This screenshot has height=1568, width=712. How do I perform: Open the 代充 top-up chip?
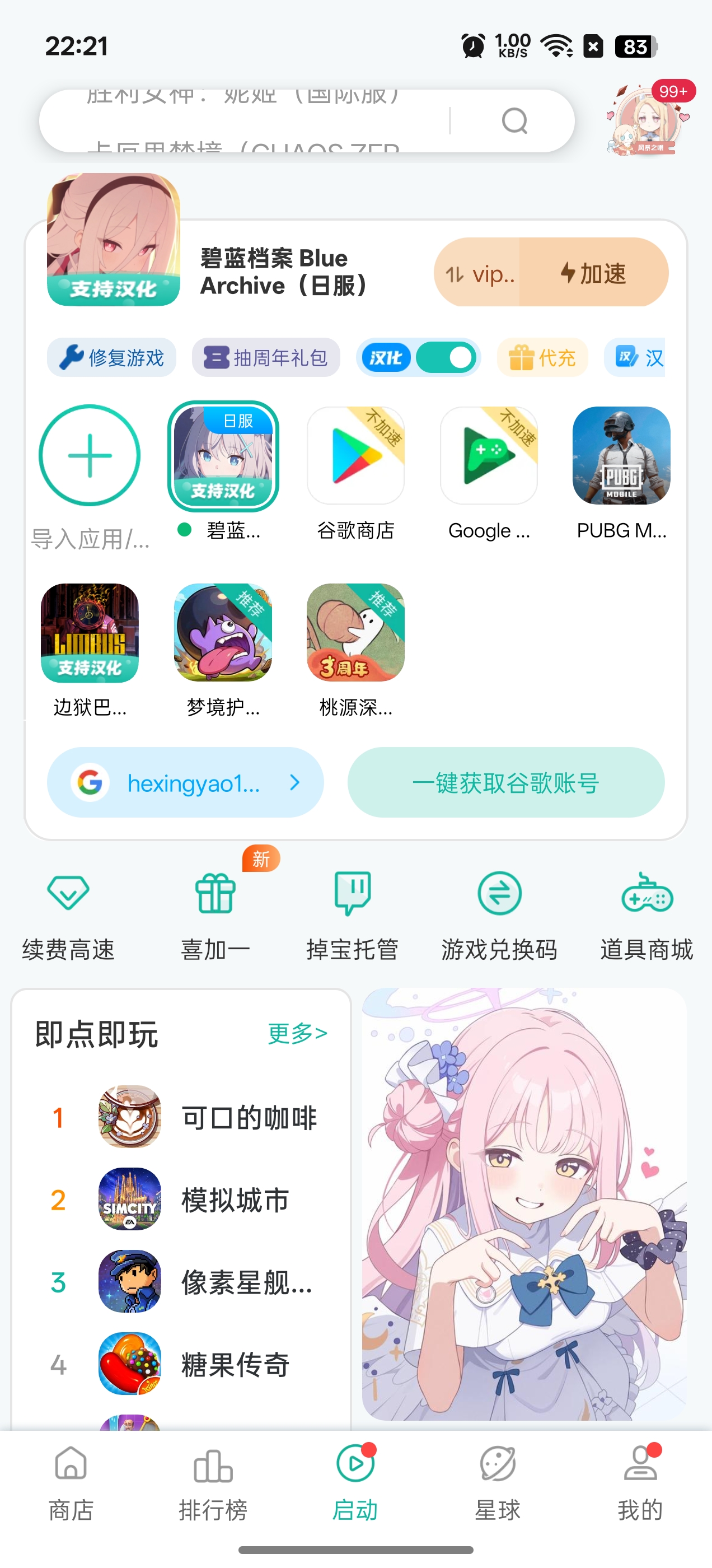[542, 357]
